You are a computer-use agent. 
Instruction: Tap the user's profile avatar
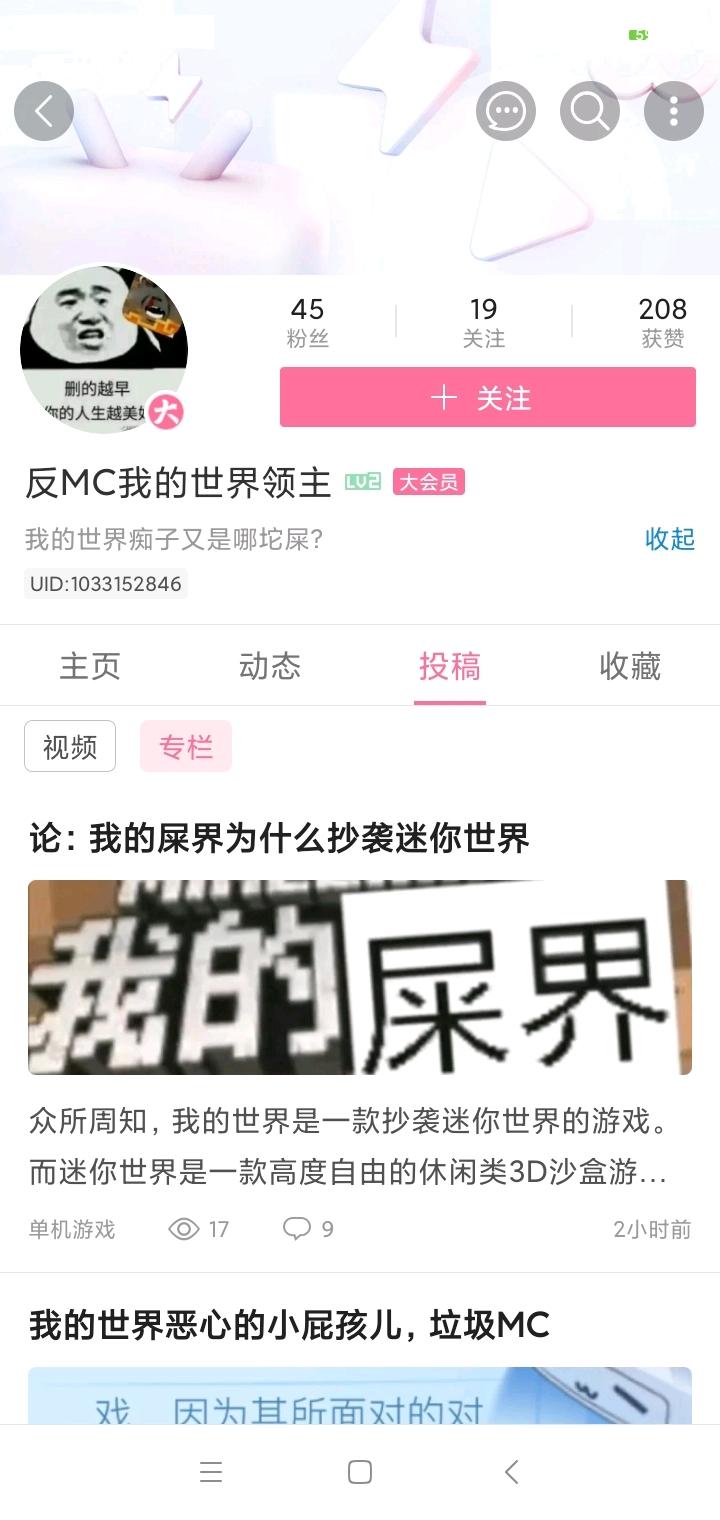click(x=104, y=349)
